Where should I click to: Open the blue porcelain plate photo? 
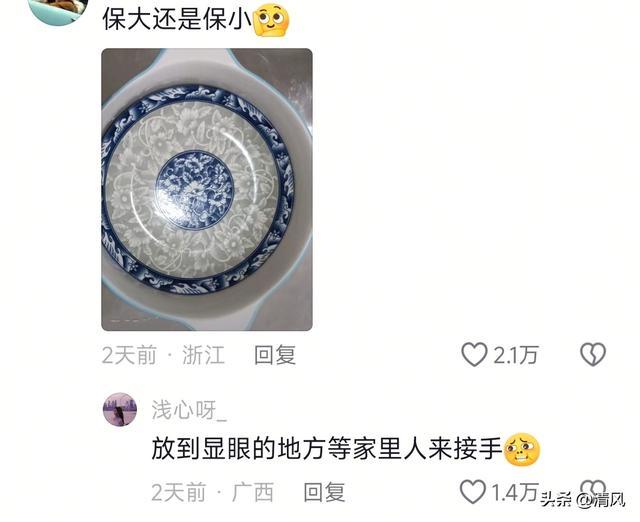(206, 190)
